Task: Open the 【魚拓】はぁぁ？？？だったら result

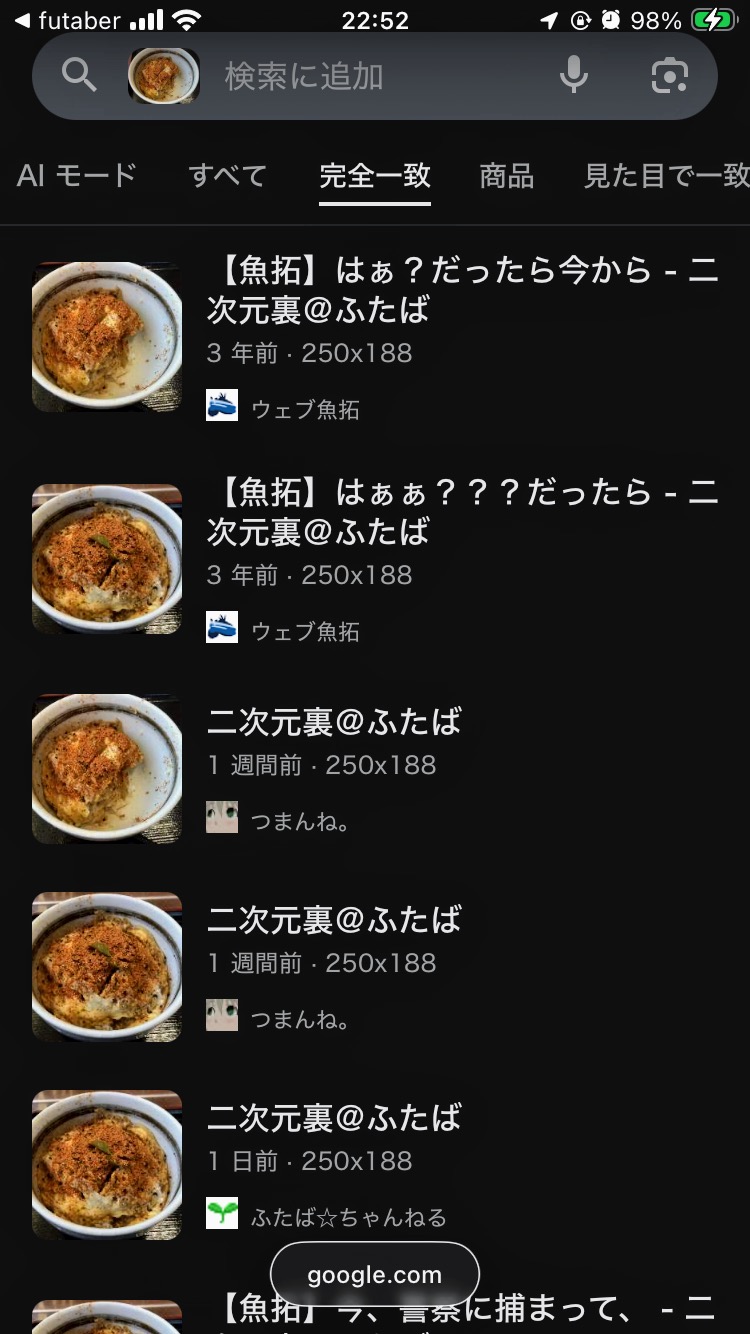Action: (462, 512)
